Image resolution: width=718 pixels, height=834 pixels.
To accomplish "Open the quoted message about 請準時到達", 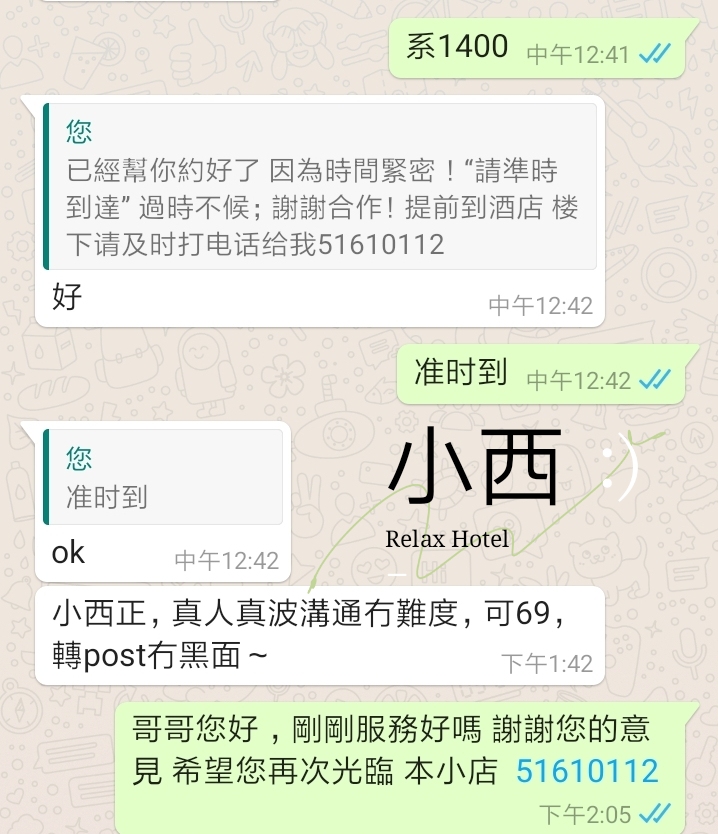I will pos(320,187).
